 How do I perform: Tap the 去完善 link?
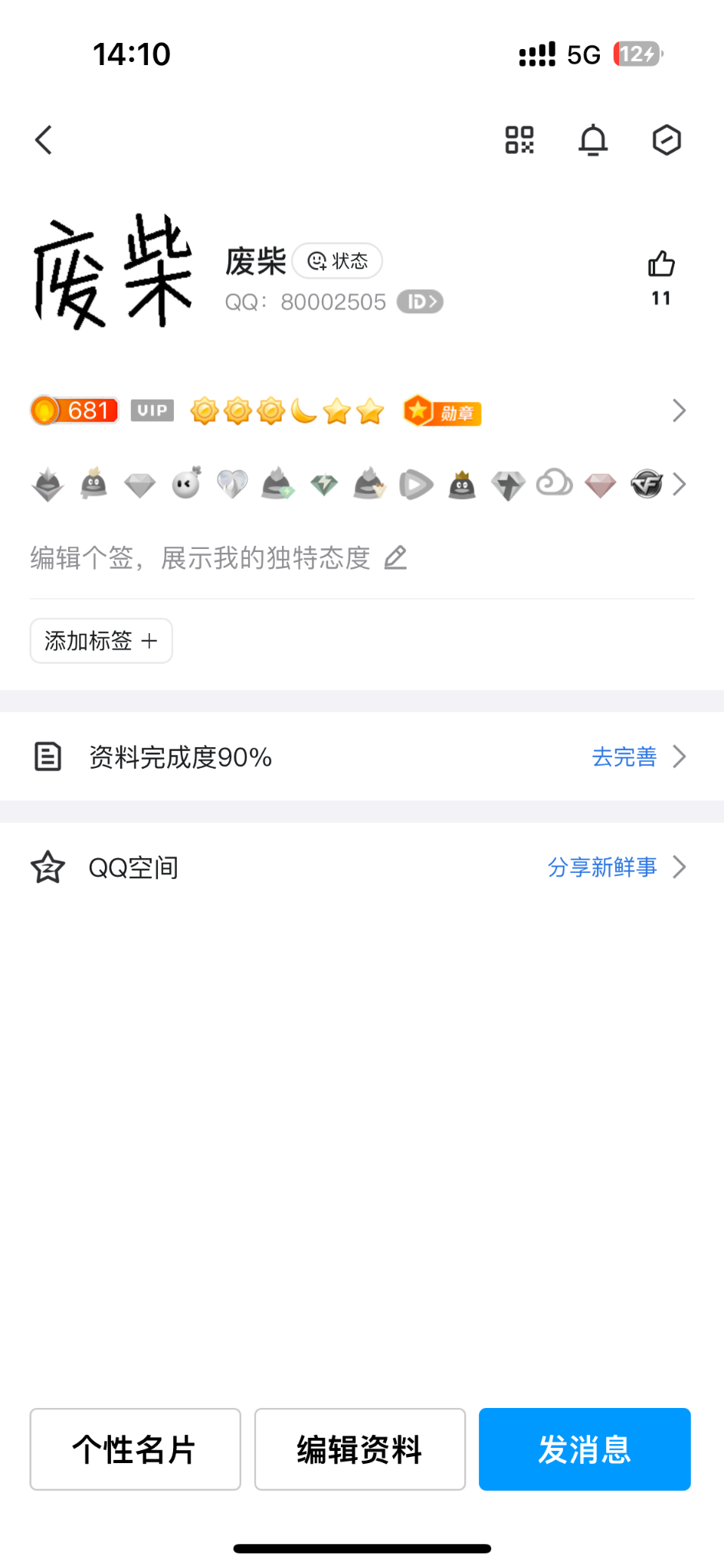coord(624,757)
